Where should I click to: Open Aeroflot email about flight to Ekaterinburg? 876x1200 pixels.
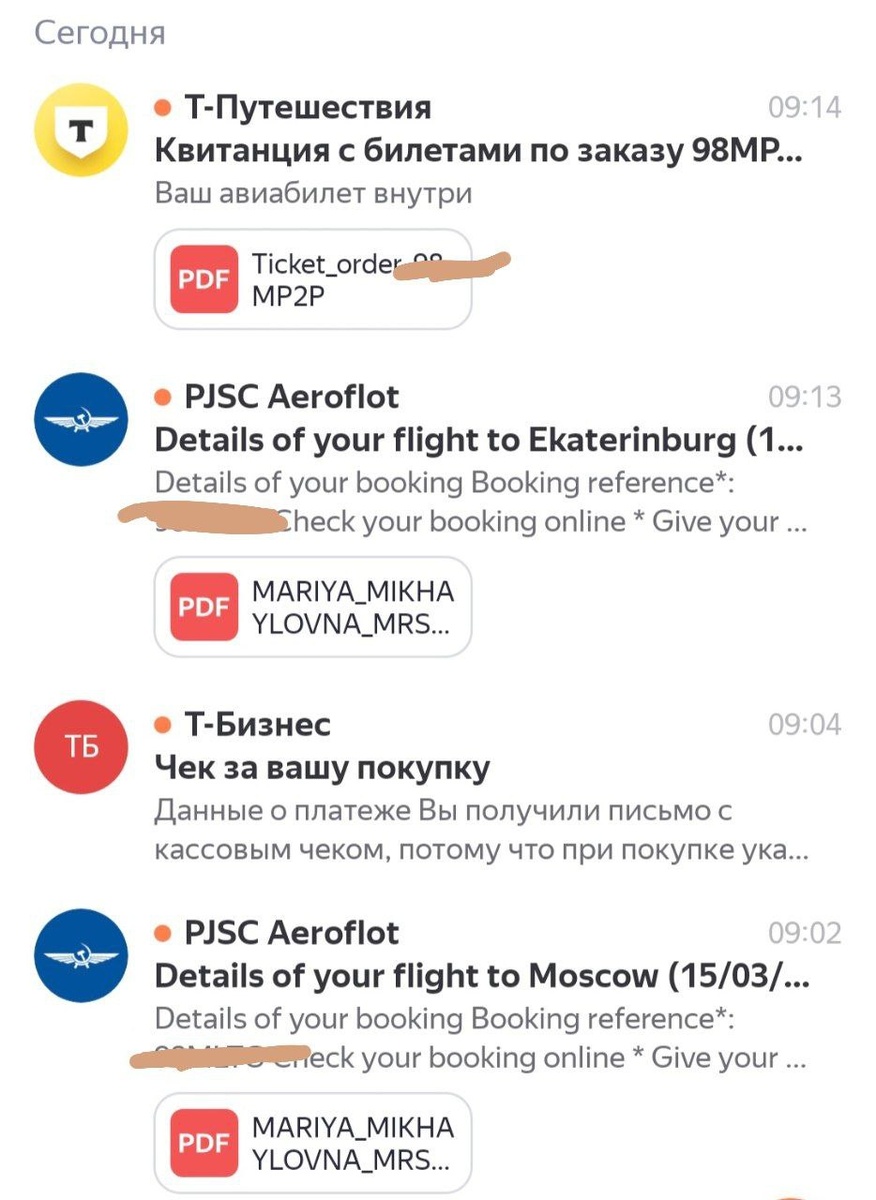pos(478,440)
